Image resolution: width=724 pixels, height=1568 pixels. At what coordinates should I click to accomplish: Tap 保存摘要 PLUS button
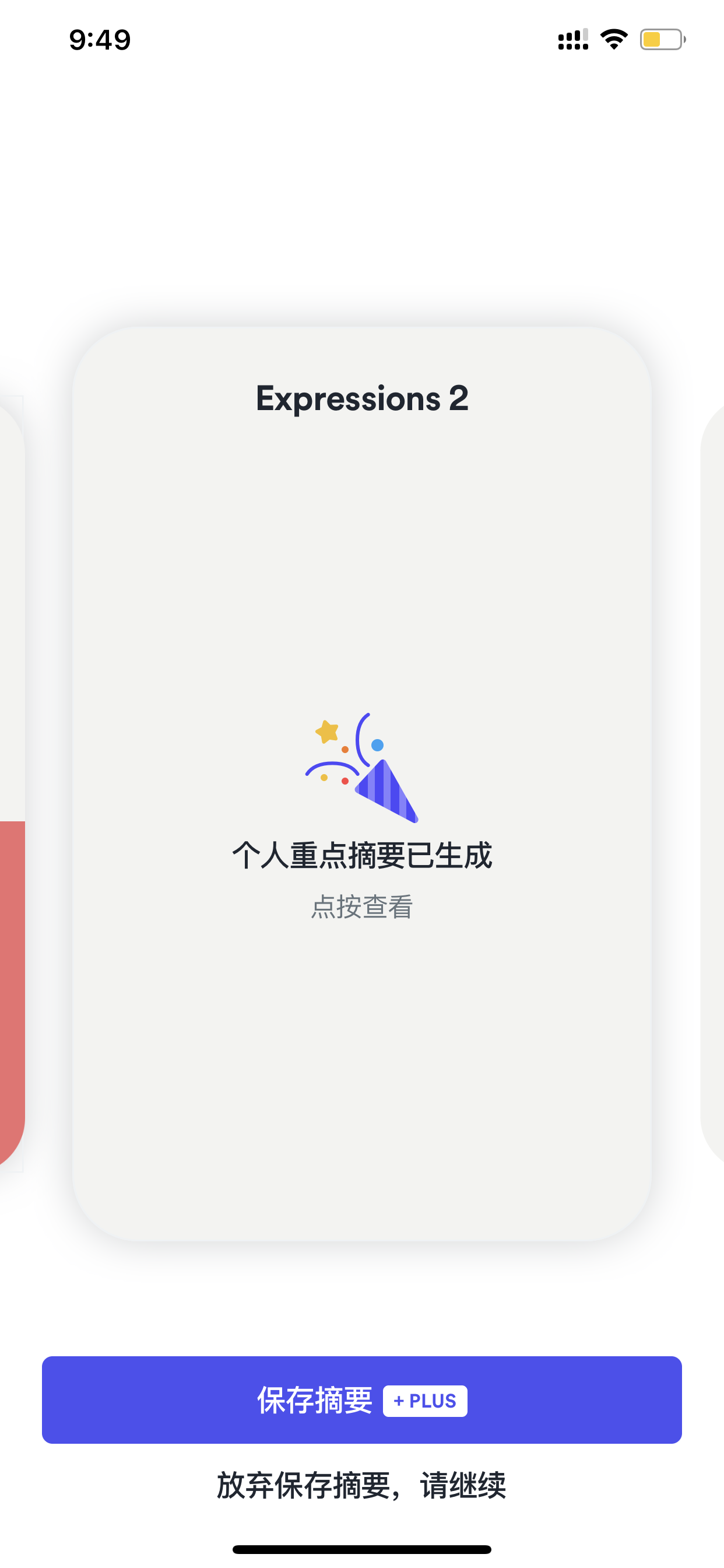[362, 1400]
